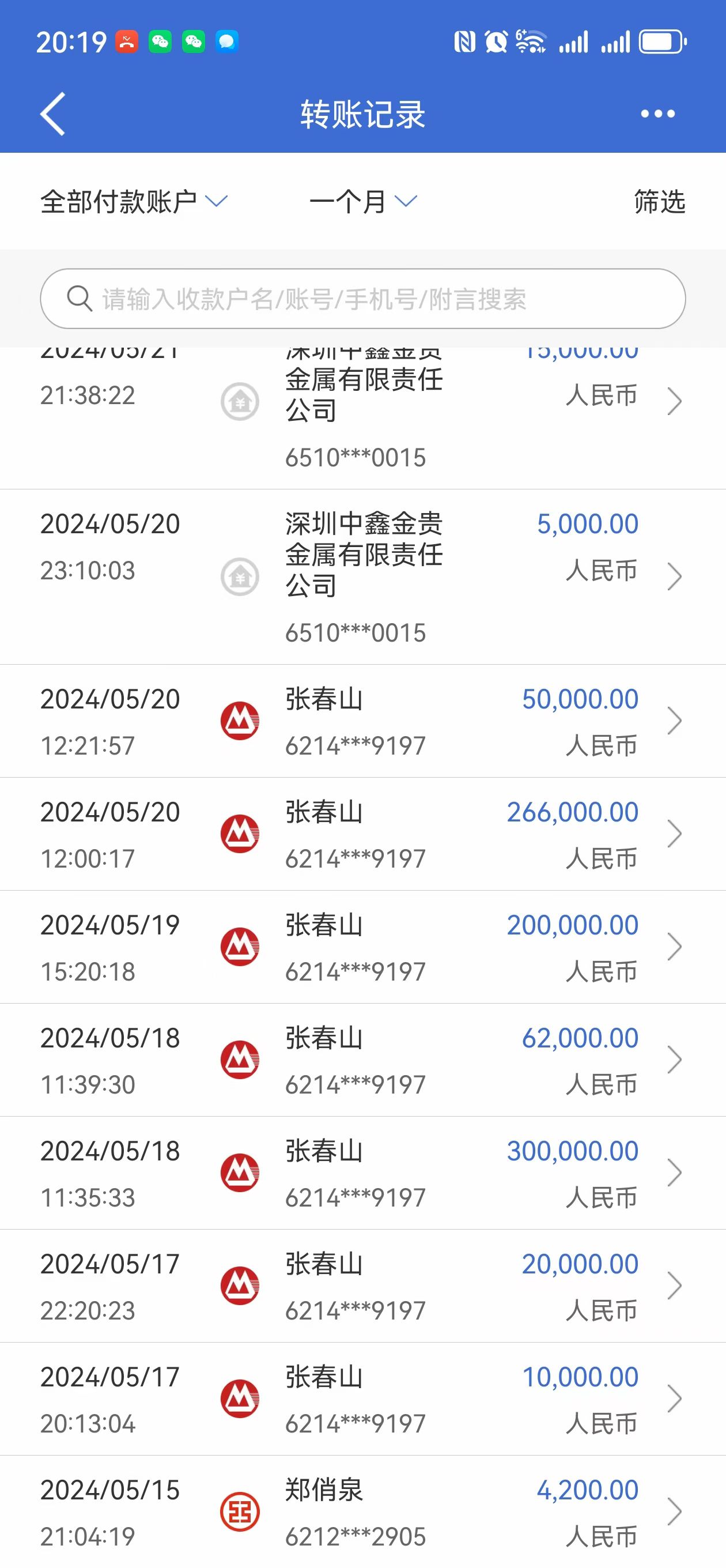
Task: Change the 一个月 time range
Action: (x=362, y=202)
